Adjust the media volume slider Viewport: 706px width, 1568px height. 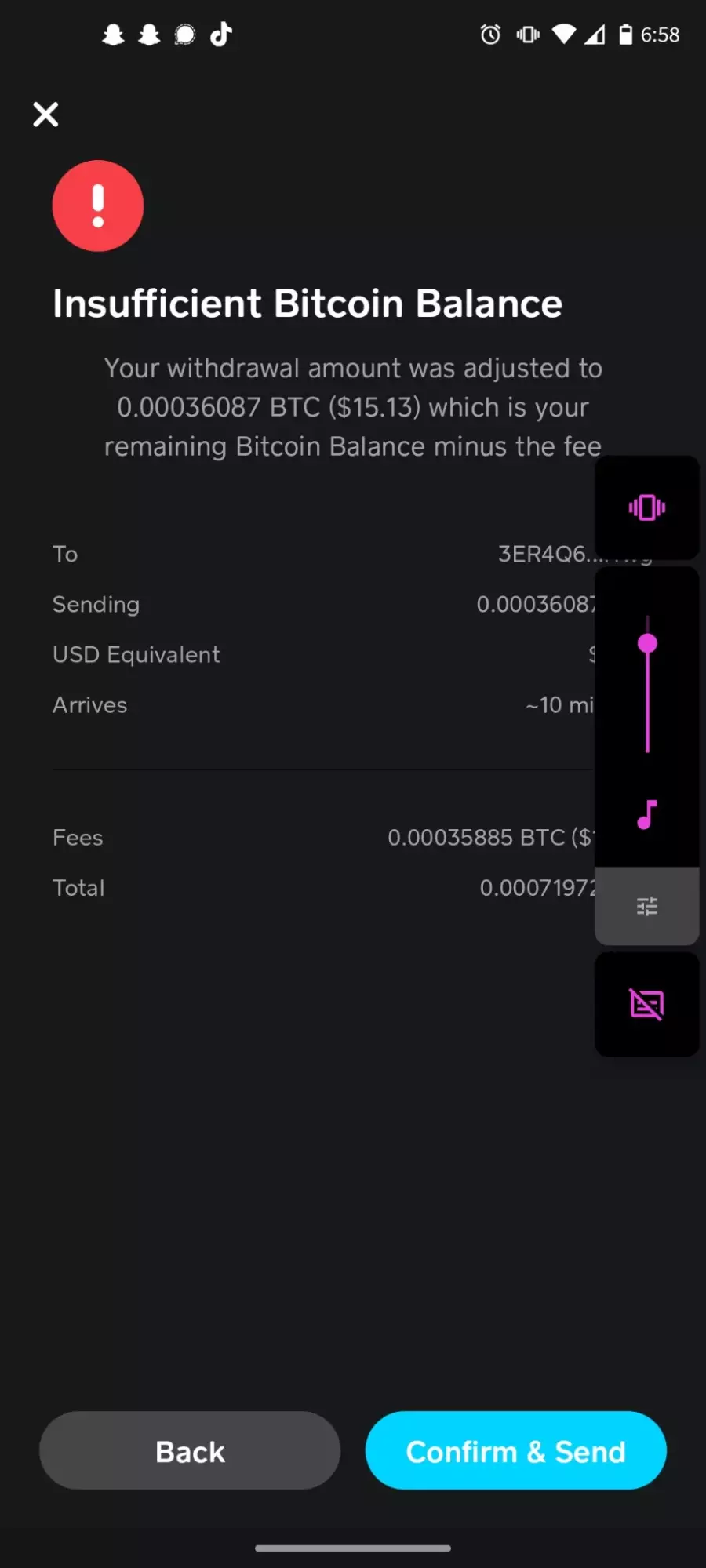tap(647, 684)
